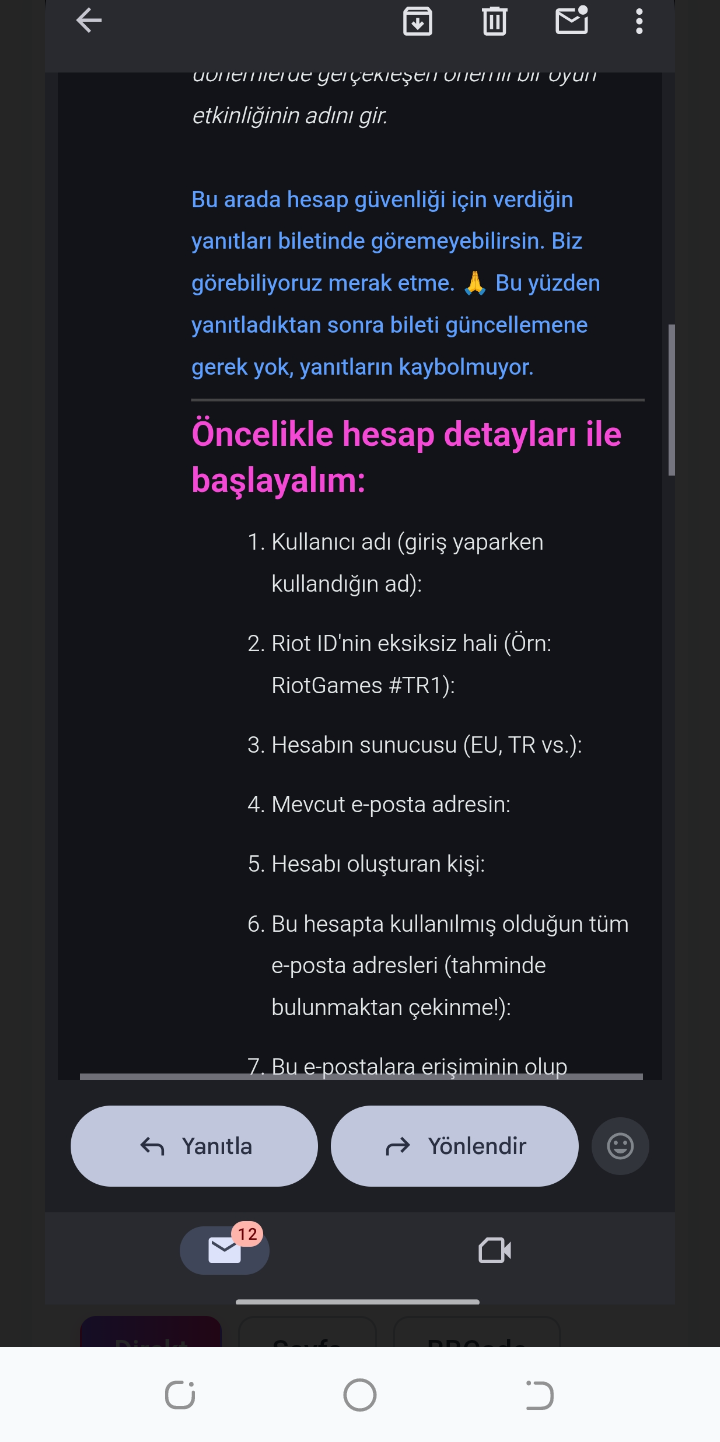Archive this email
The height and width of the screenshot is (1442, 720).
pos(417,21)
